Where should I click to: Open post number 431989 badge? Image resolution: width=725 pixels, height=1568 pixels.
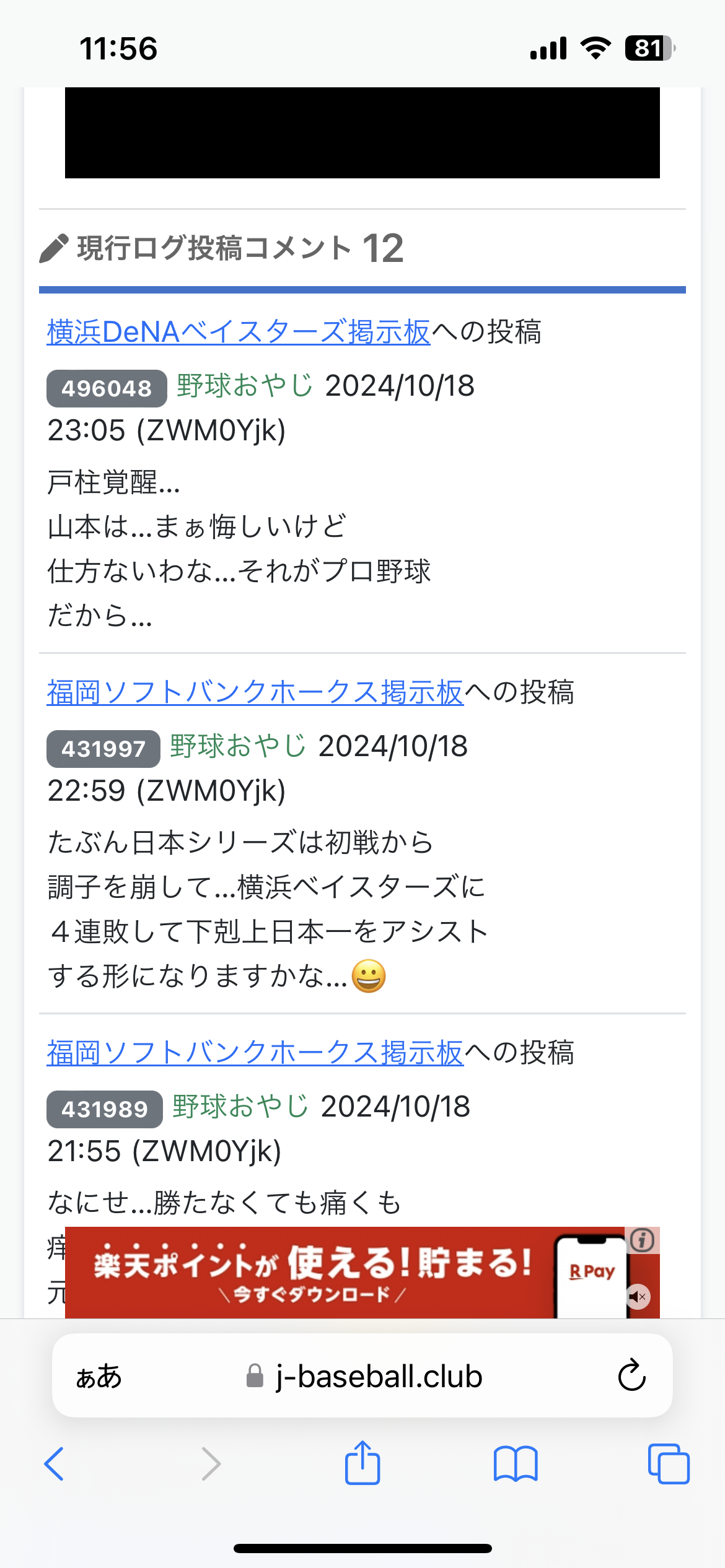(x=105, y=1109)
